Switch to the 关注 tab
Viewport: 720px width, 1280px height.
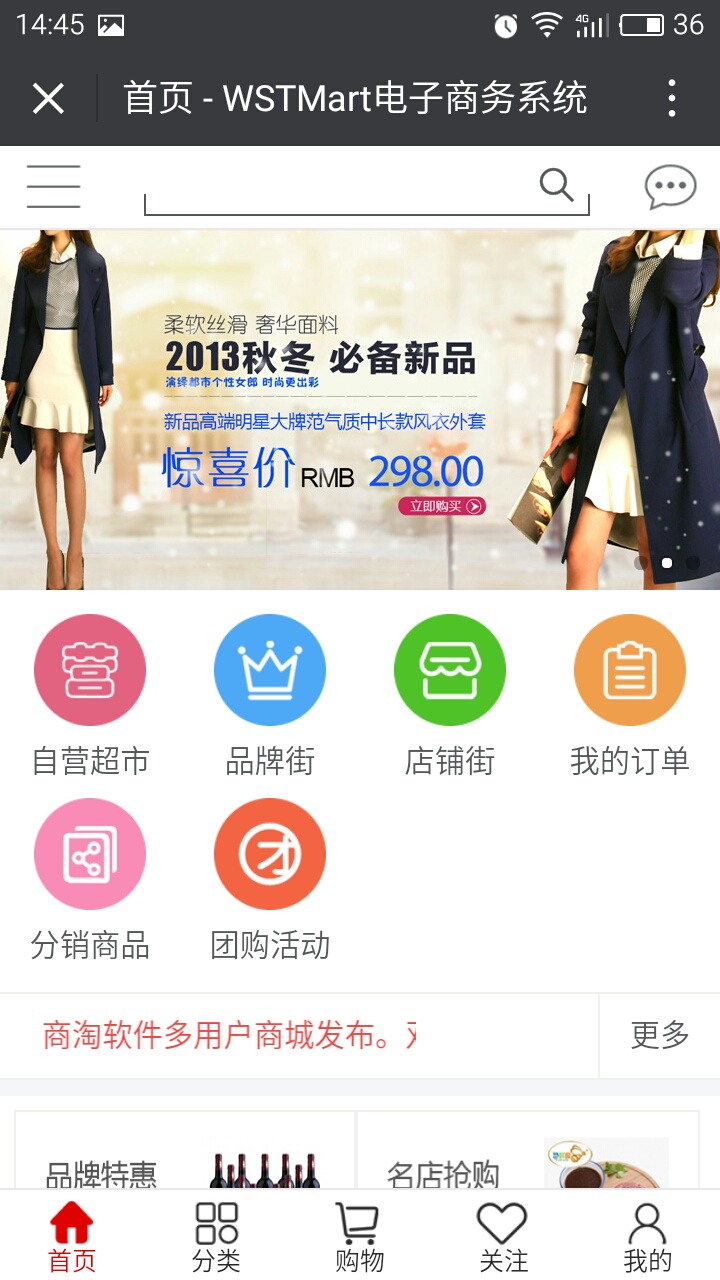pyautogui.click(x=503, y=1236)
